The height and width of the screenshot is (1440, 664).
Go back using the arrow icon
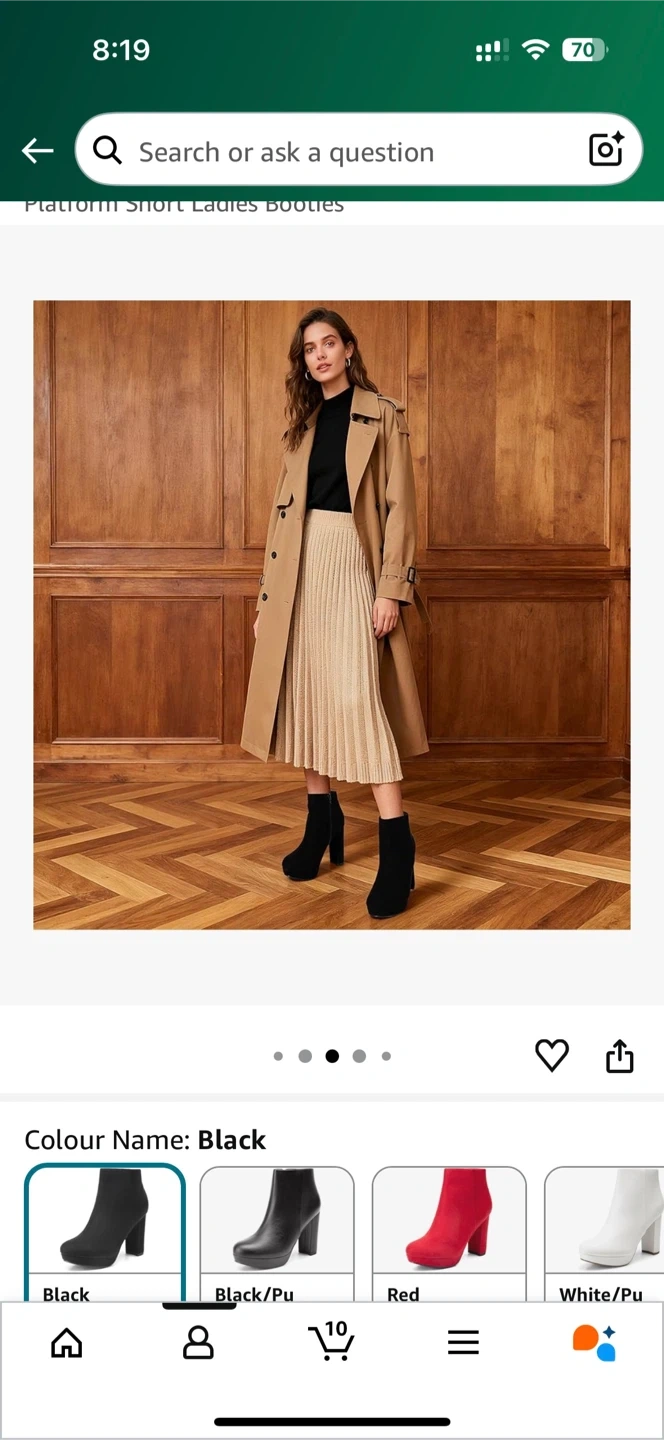[38, 151]
